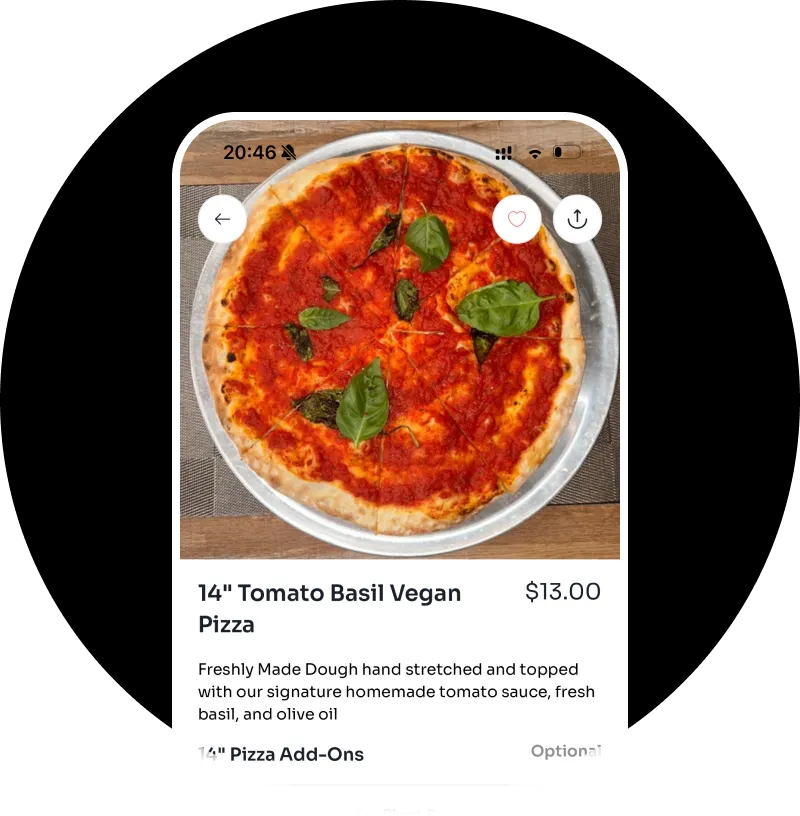
Task: Select the Wi-Fi status icon
Action: 536,152
